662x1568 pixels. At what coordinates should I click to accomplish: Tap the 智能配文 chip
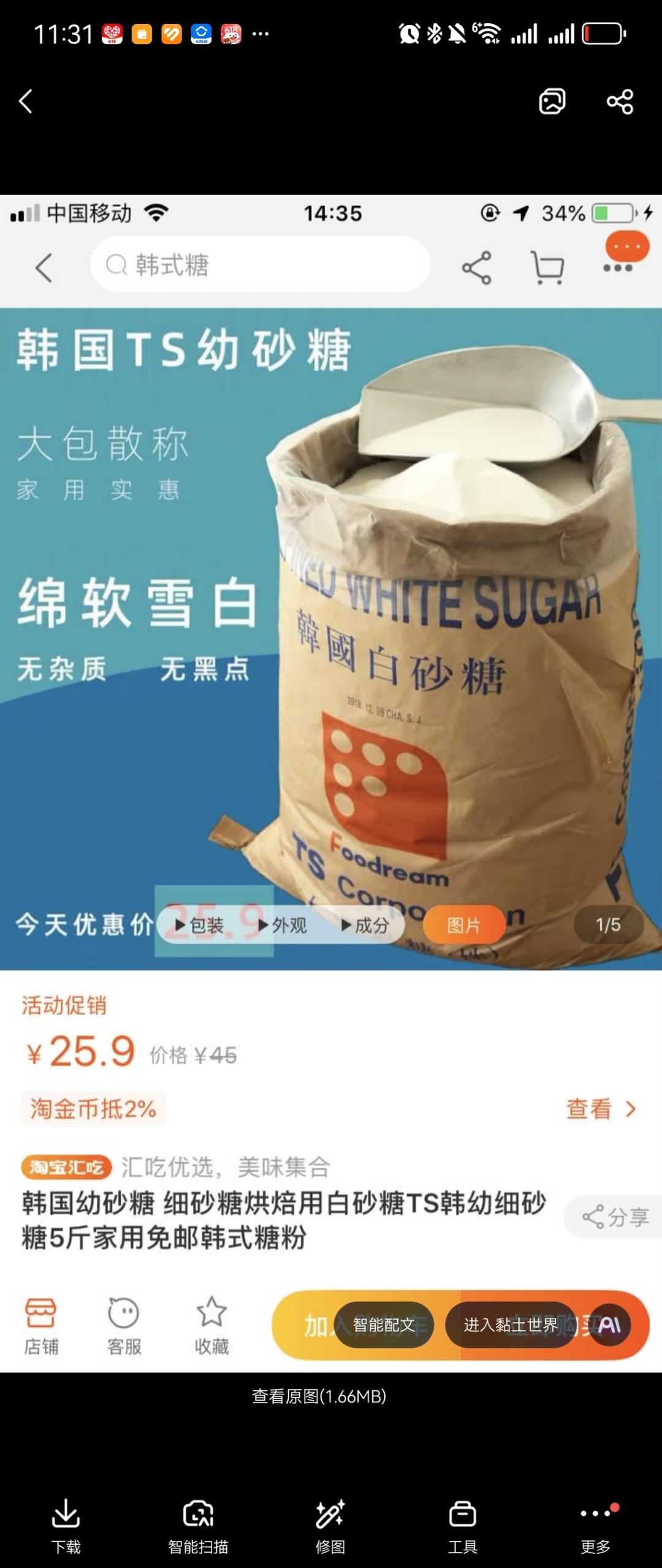point(384,1325)
